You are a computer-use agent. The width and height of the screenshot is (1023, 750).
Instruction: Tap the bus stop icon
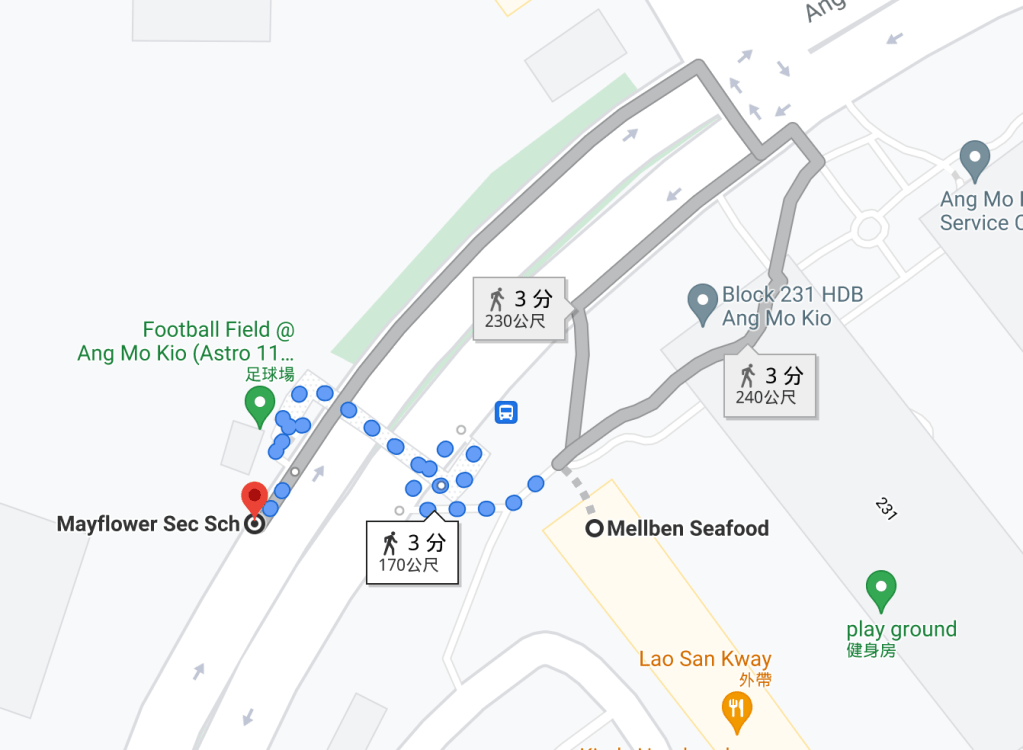(x=506, y=412)
